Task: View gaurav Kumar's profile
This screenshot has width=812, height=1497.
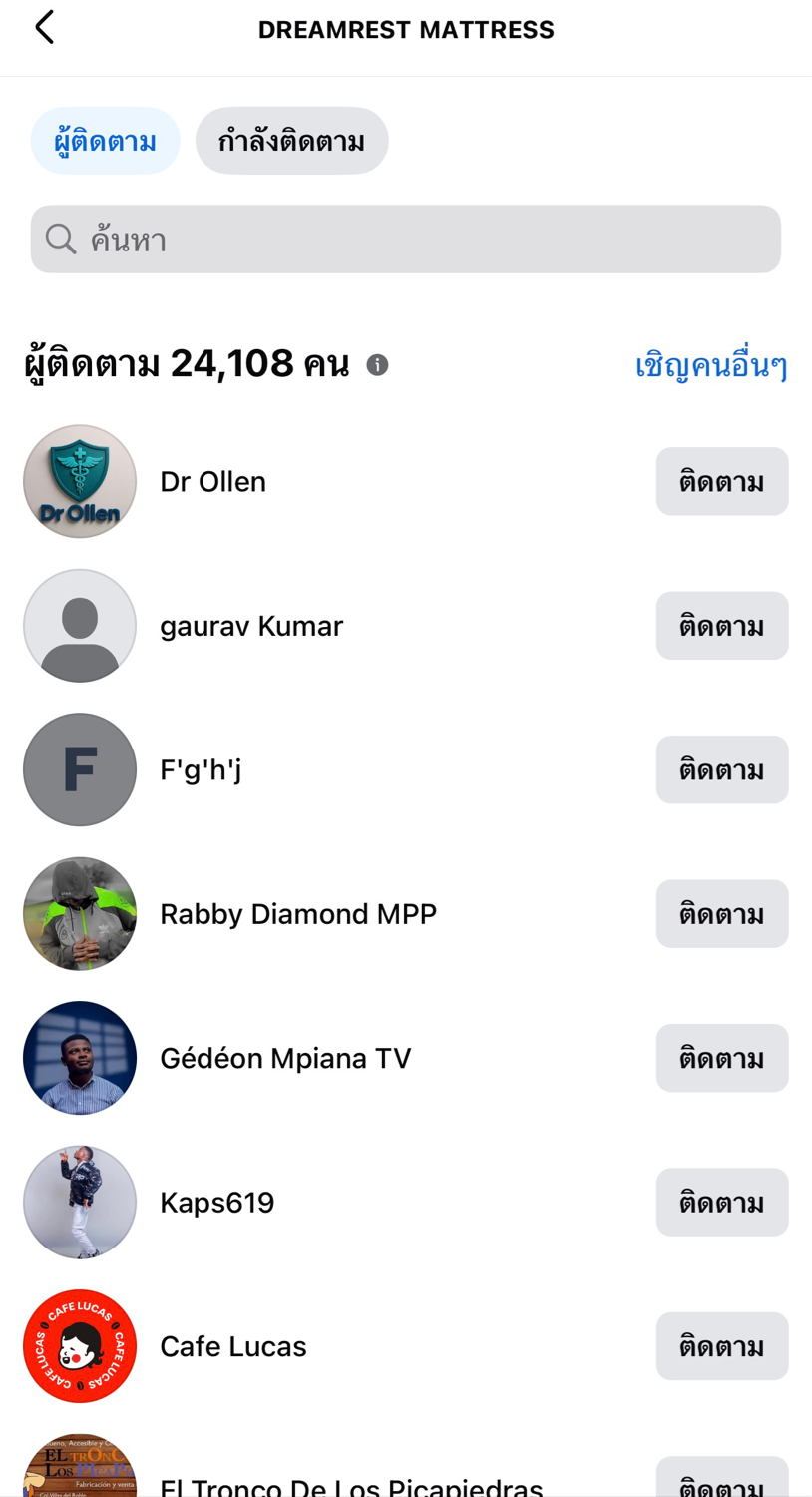Action: tap(250, 626)
